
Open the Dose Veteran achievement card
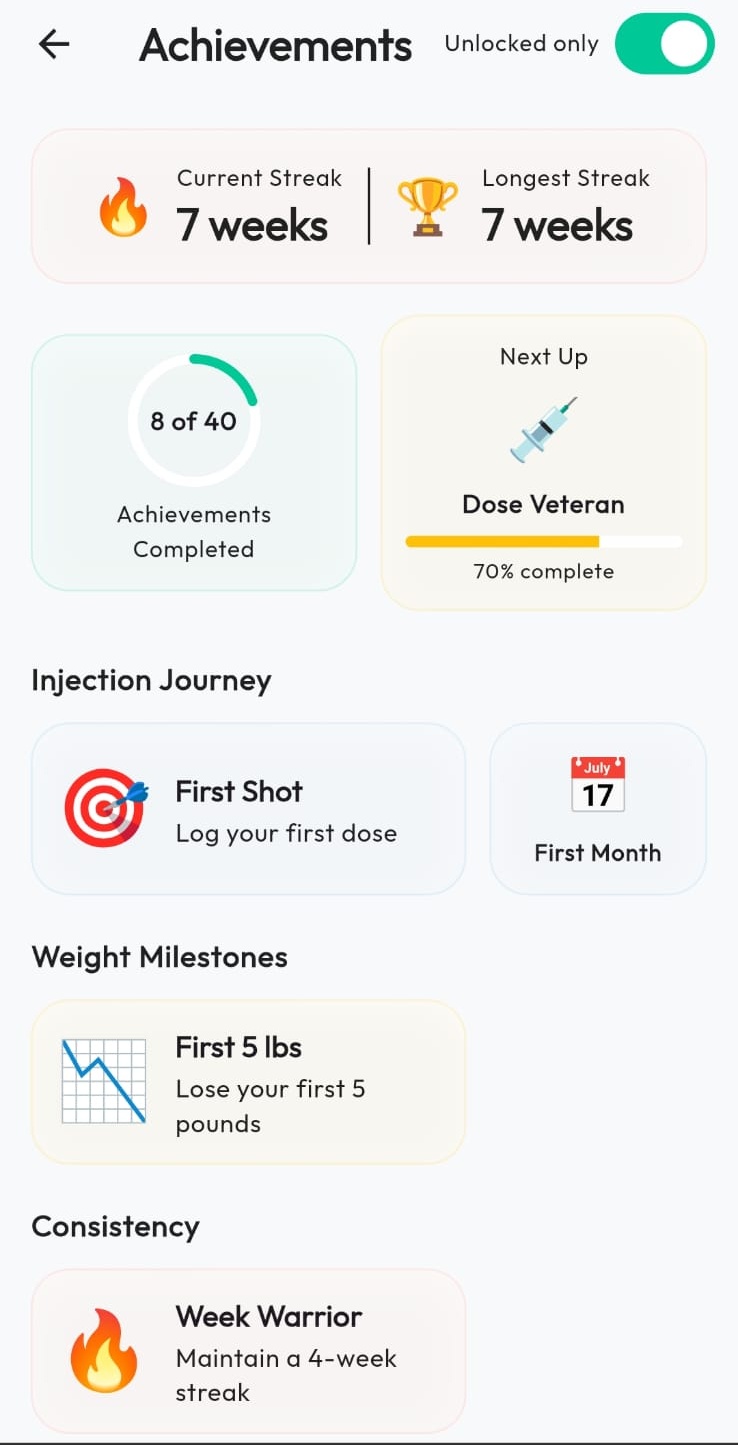click(x=543, y=460)
